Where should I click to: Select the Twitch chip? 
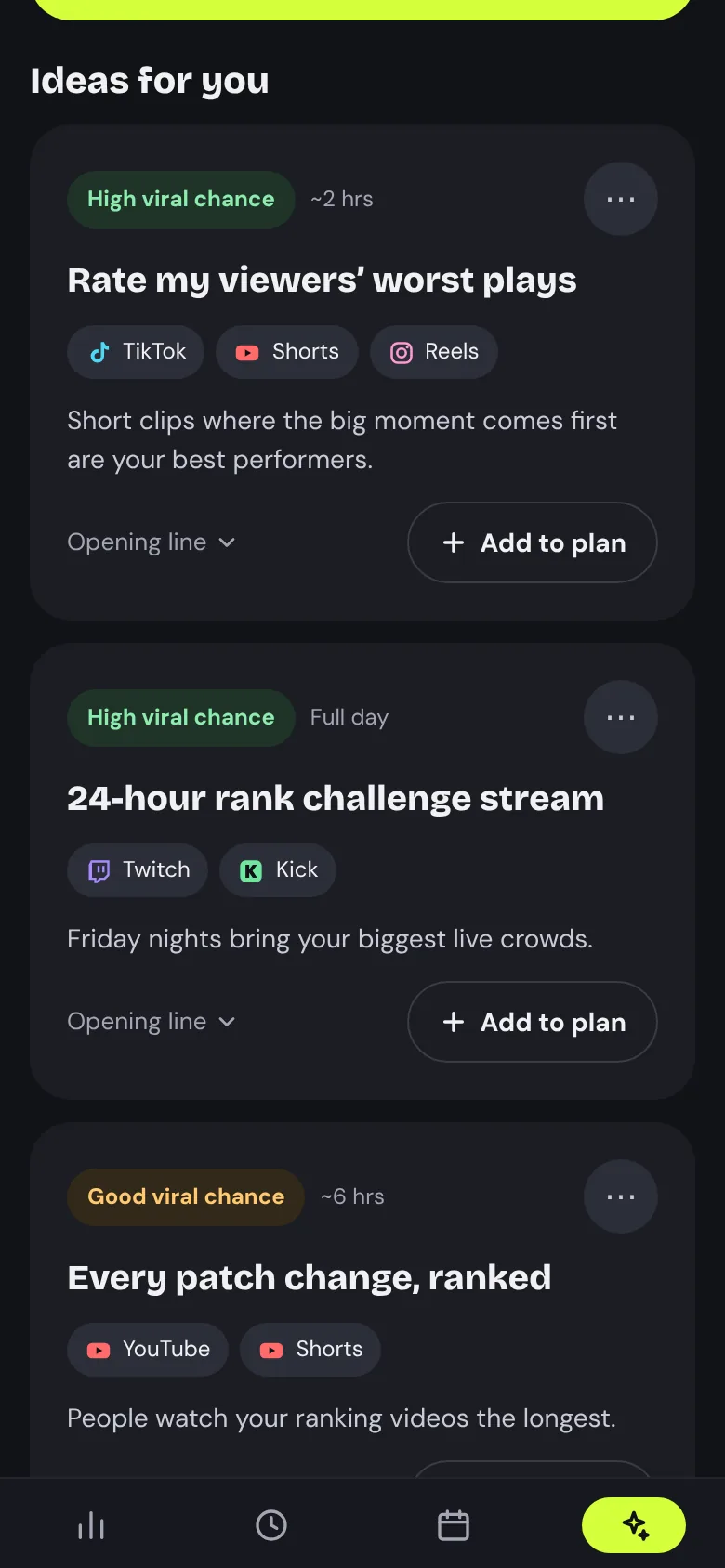point(138,870)
